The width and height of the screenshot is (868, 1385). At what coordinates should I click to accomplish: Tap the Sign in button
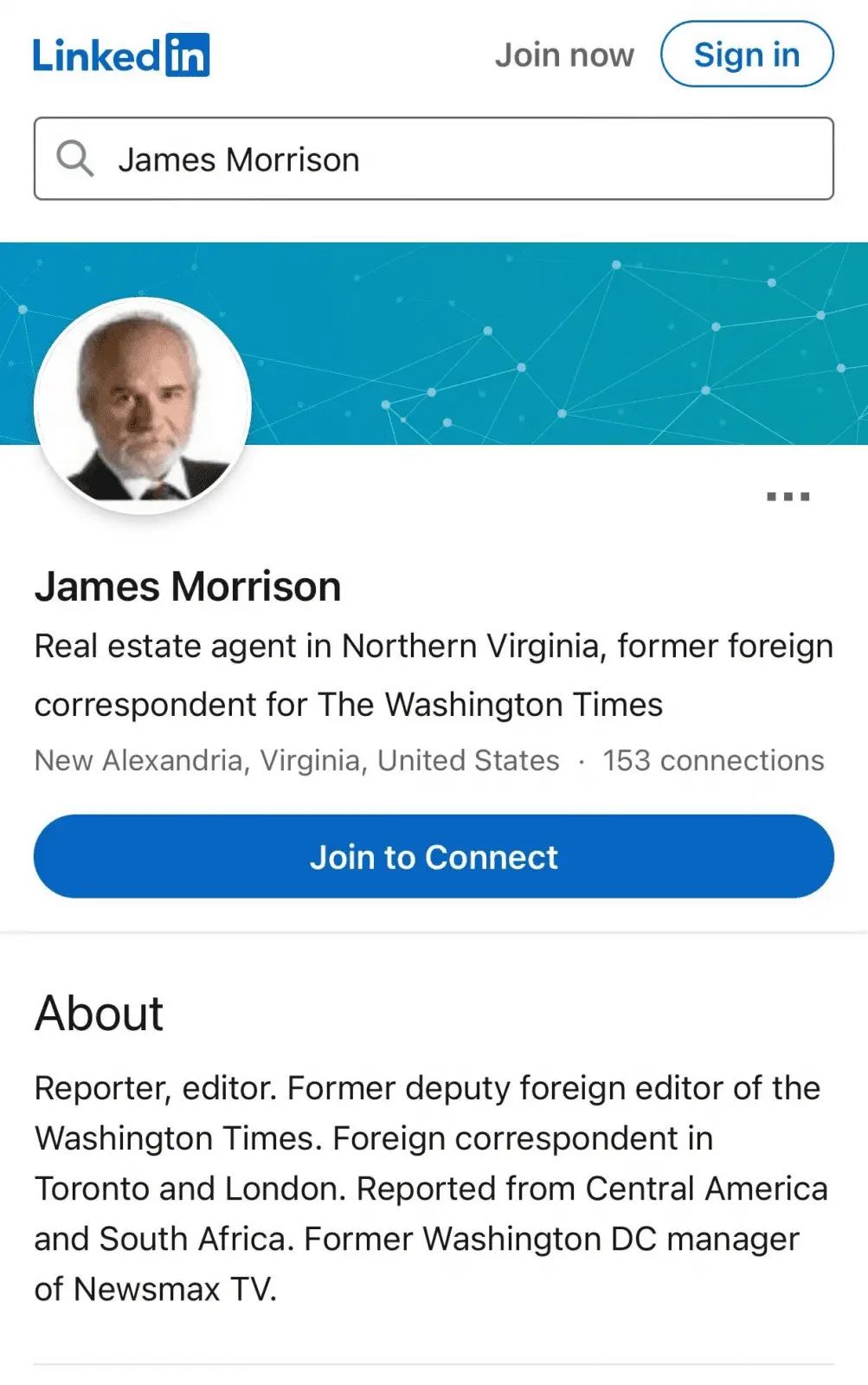pos(747,55)
